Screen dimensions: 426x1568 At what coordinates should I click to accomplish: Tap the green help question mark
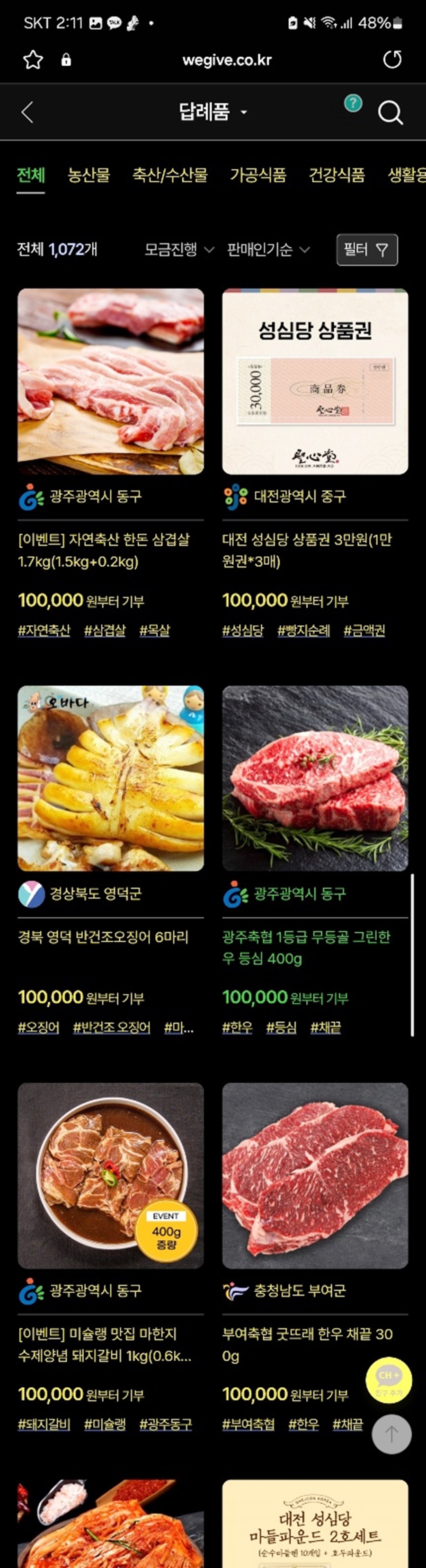[353, 103]
